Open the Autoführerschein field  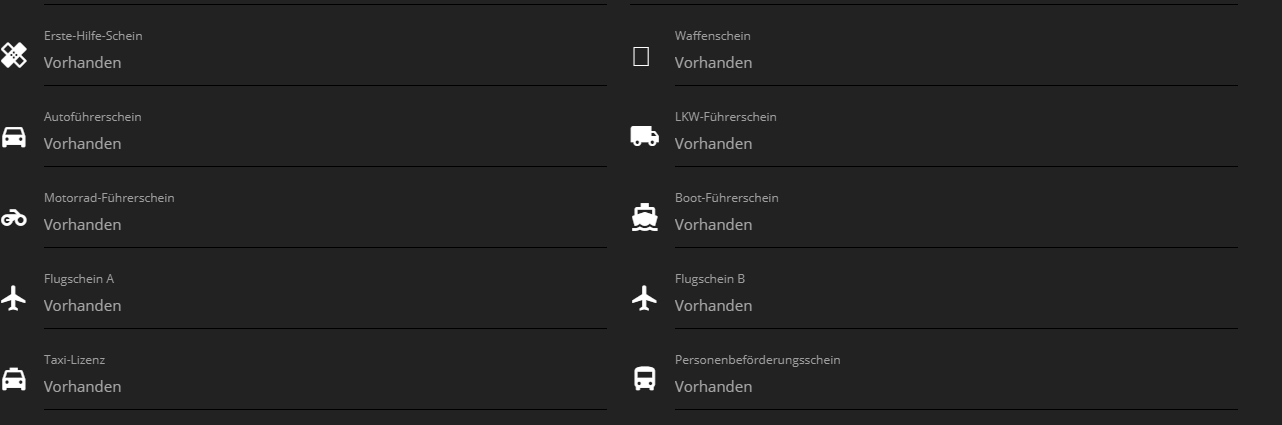(324, 143)
